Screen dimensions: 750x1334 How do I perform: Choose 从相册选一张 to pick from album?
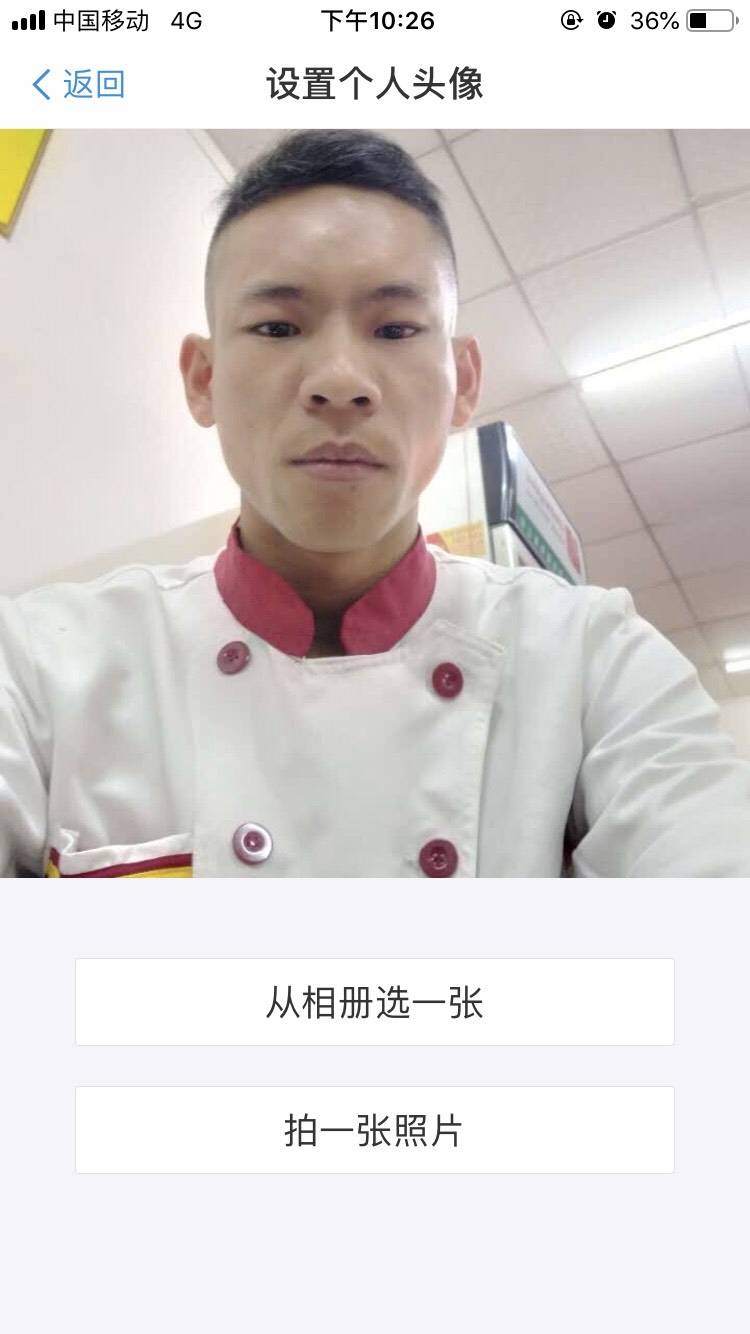click(x=374, y=1002)
